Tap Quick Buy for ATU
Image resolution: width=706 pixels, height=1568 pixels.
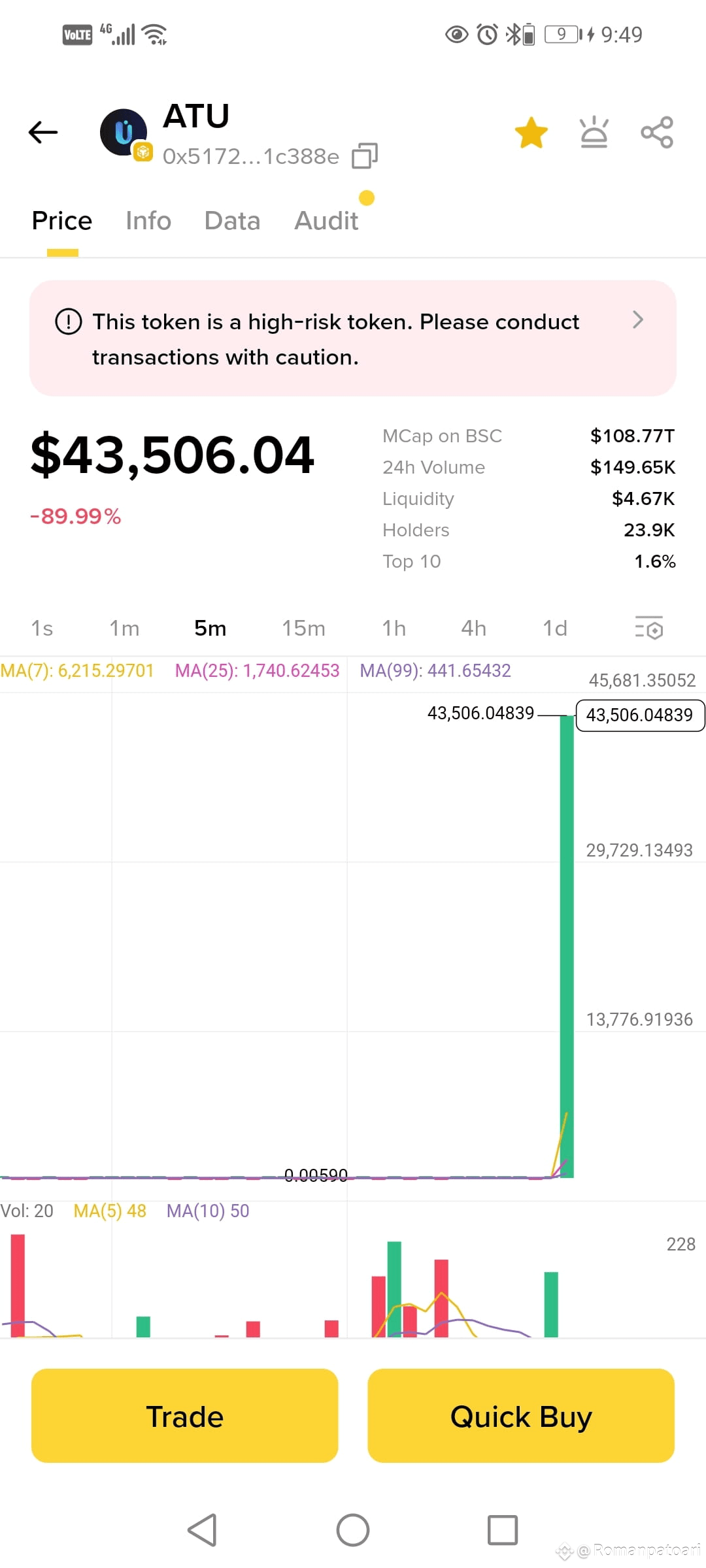pos(520,1416)
